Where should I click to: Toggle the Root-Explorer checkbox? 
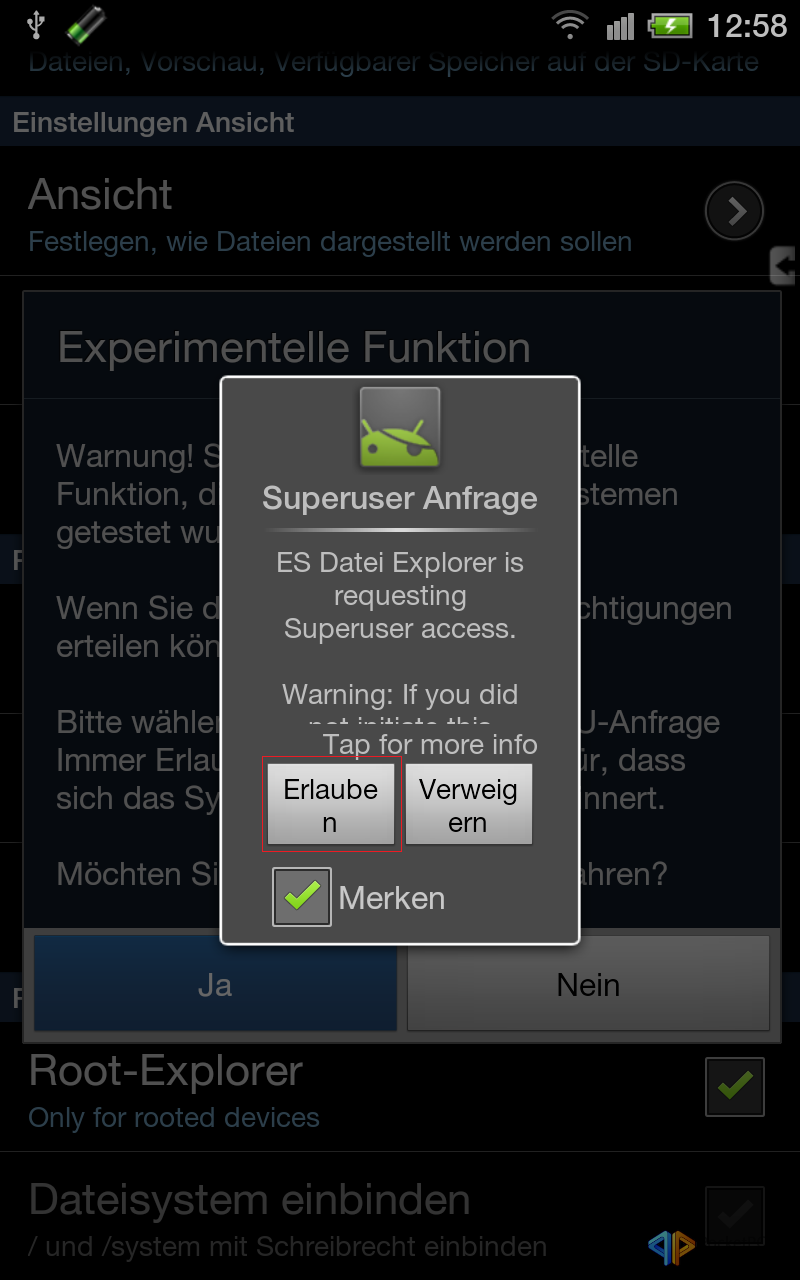click(x=735, y=1087)
